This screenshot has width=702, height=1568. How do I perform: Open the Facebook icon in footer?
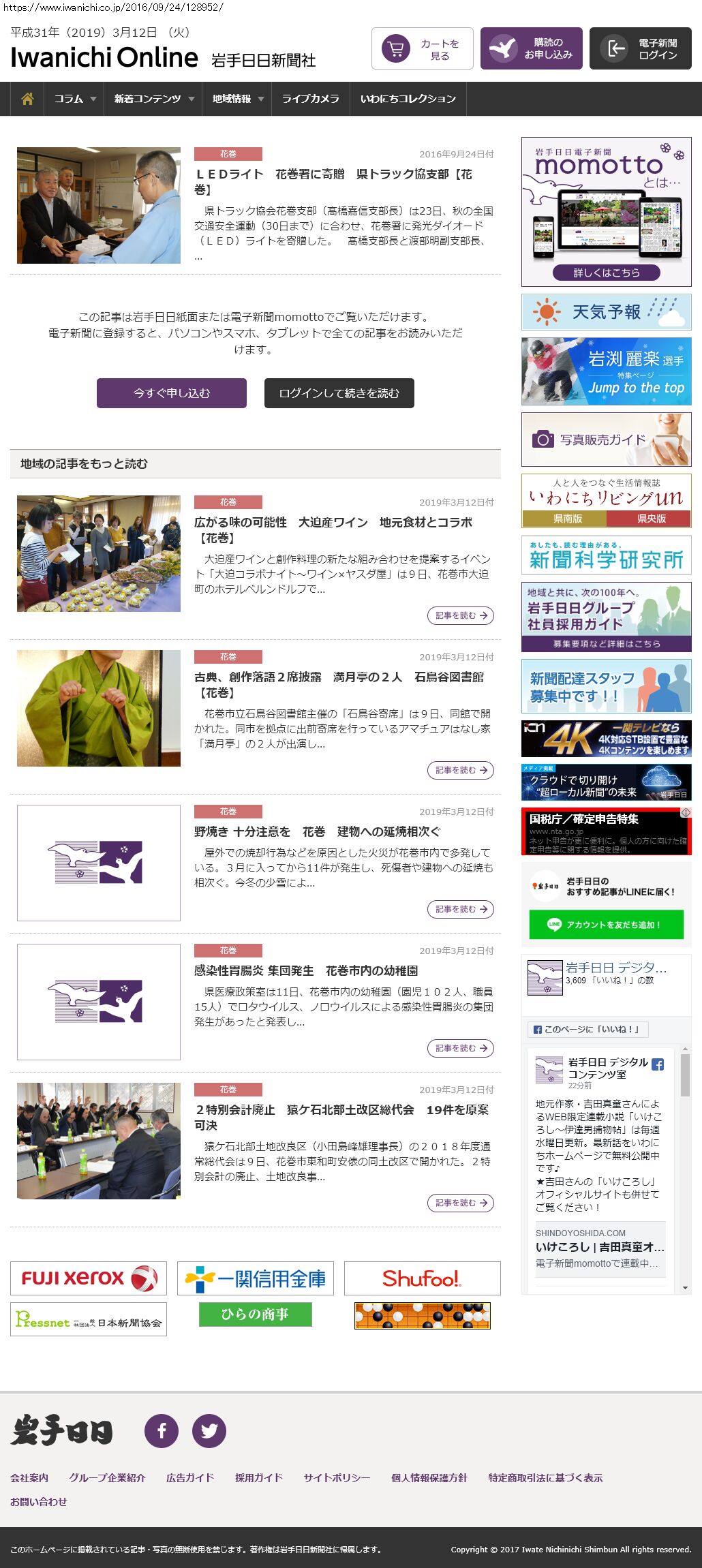click(x=162, y=1430)
